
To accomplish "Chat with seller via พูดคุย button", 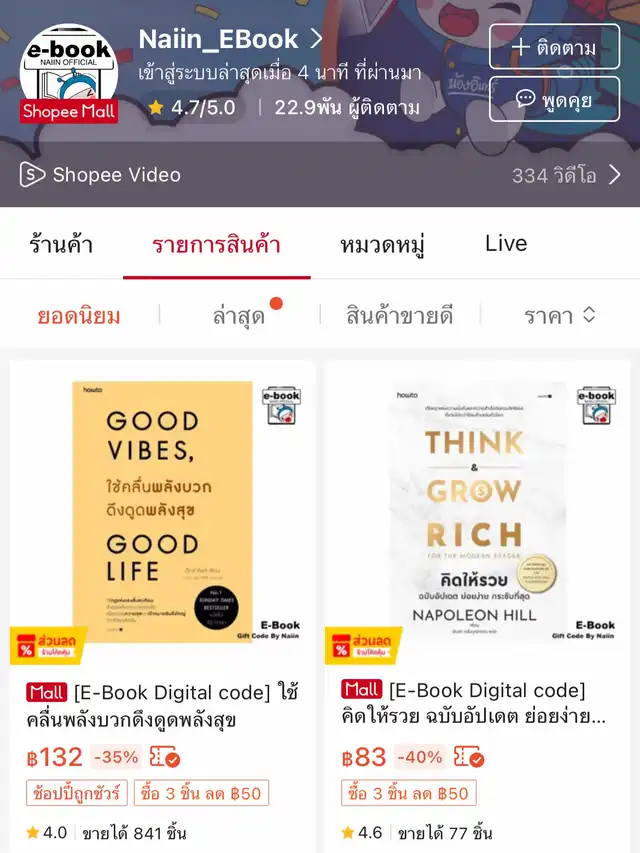I will [x=554, y=98].
